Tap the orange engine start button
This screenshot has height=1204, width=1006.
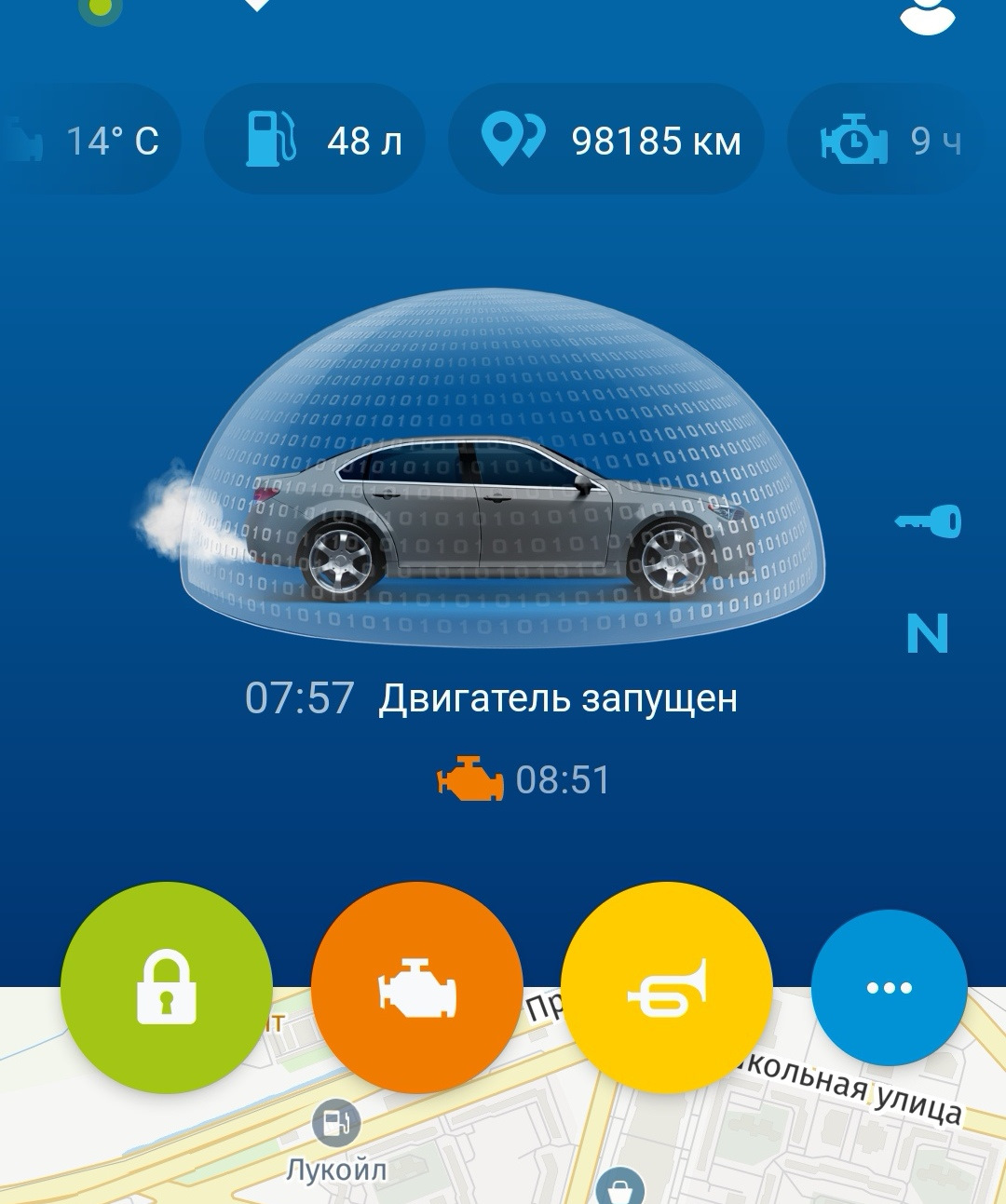[x=416, y=987]
